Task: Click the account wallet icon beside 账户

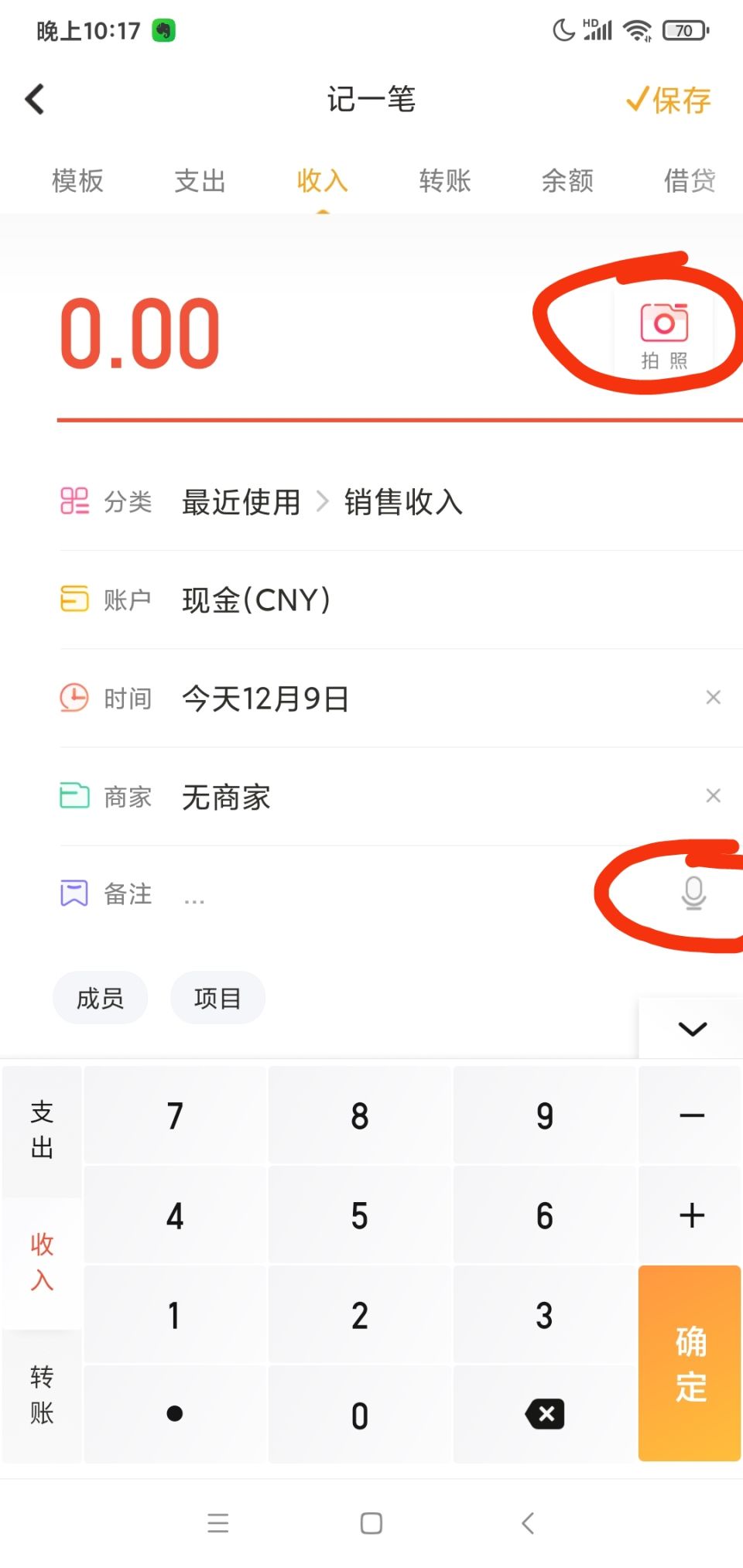Action: point(74,600)
